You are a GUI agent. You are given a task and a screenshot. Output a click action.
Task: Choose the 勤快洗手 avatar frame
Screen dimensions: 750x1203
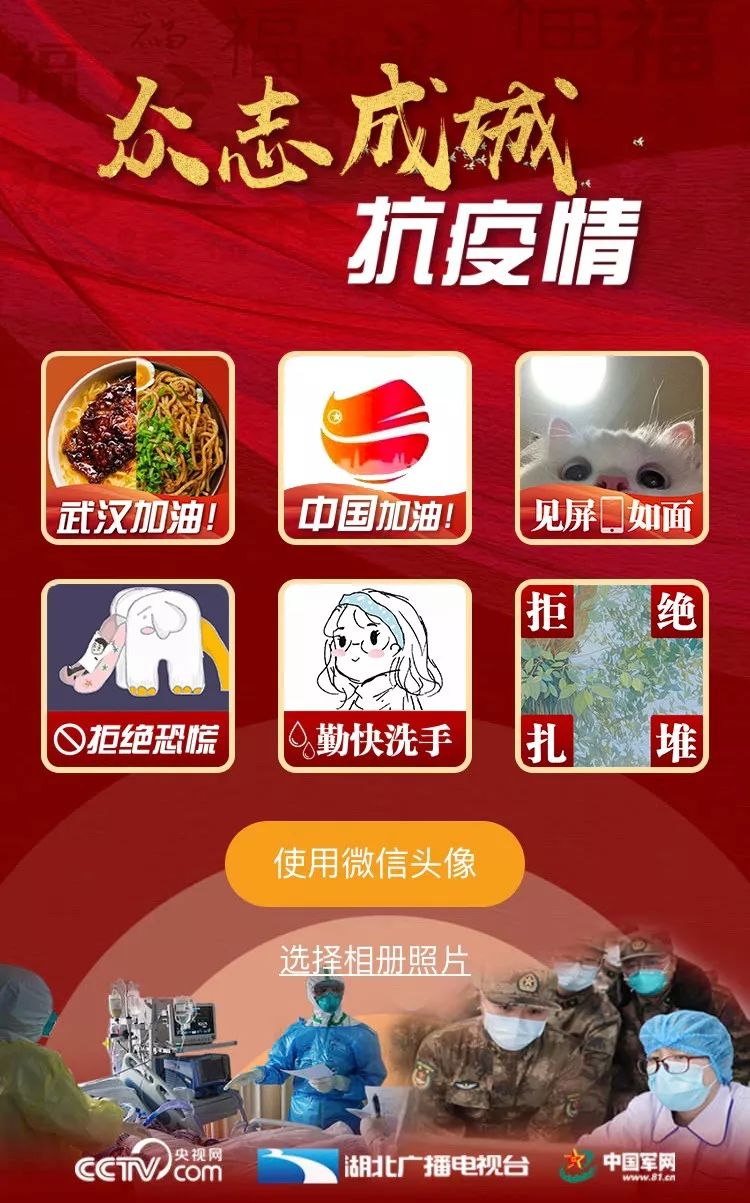pos(375,676)
